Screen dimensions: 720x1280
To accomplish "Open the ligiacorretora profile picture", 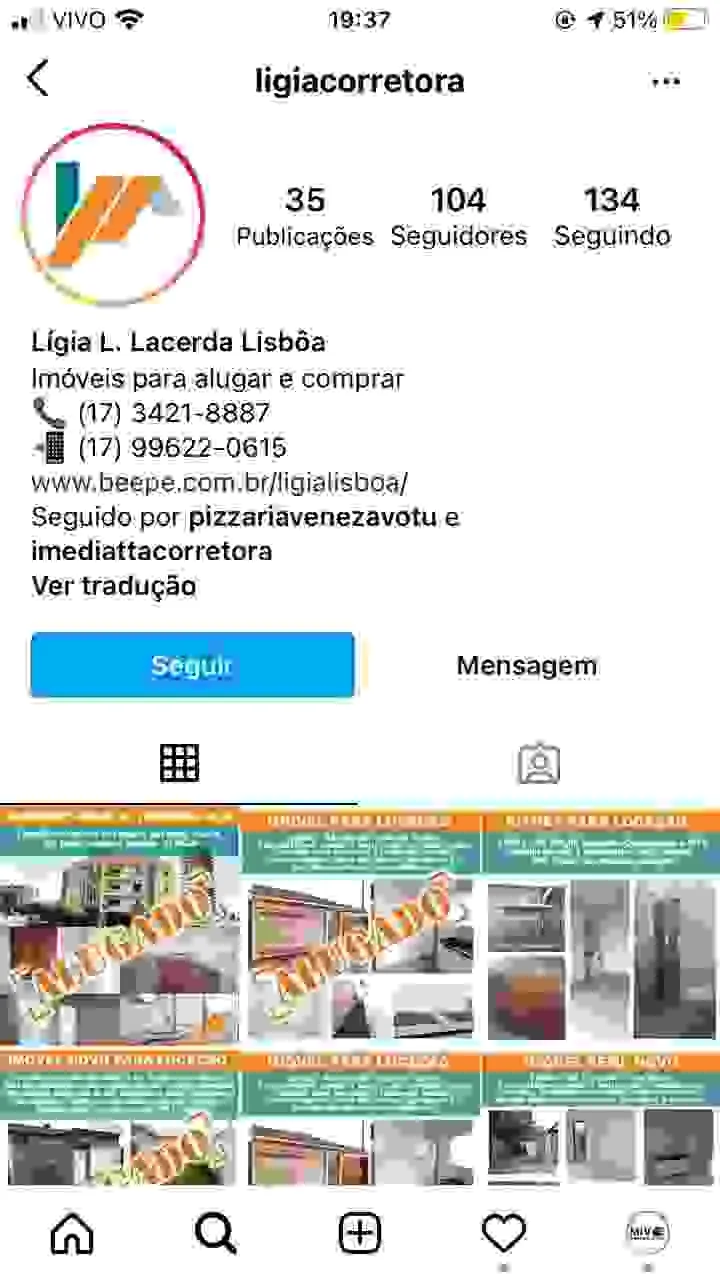I will (x=113, y=214).
